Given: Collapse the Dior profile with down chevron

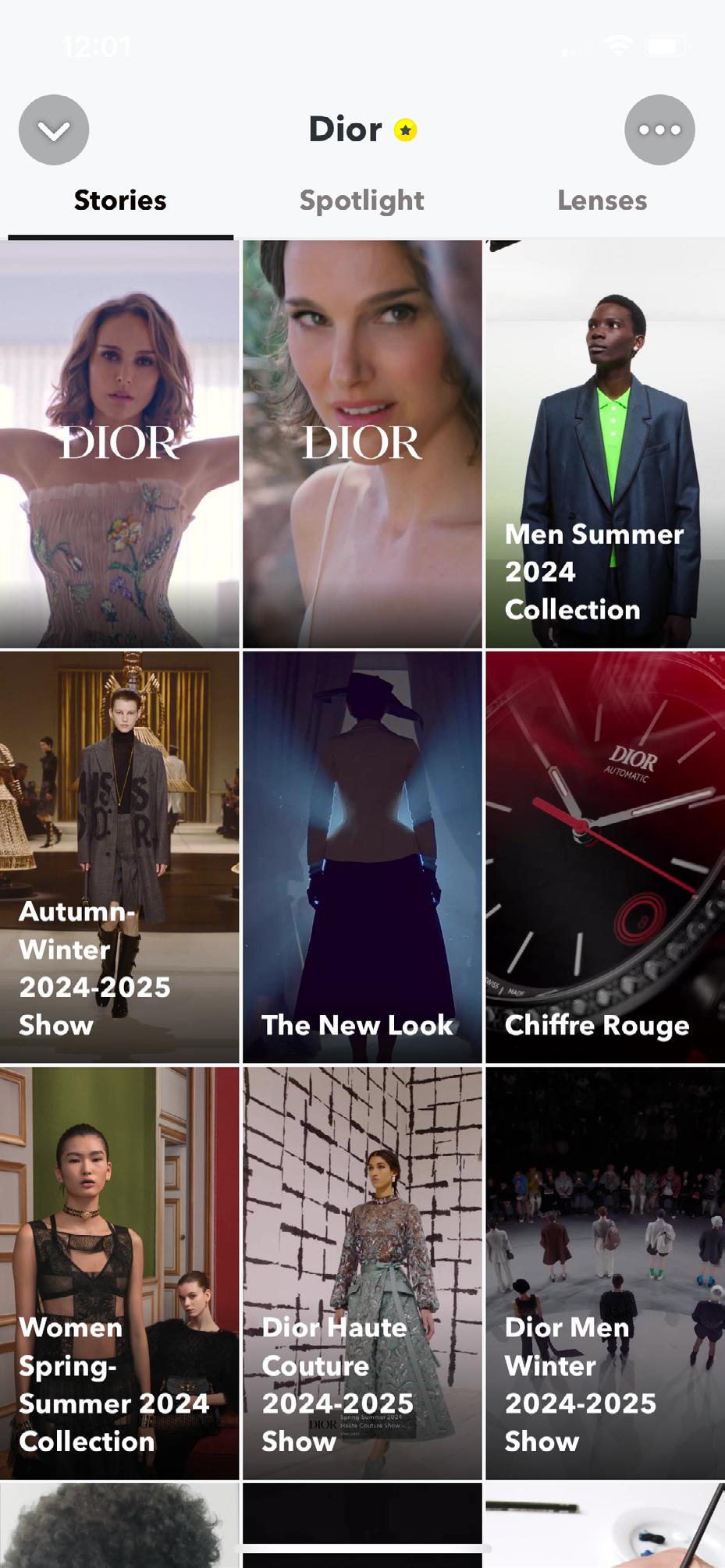Looking at the screenshot, I should [54, 130].
